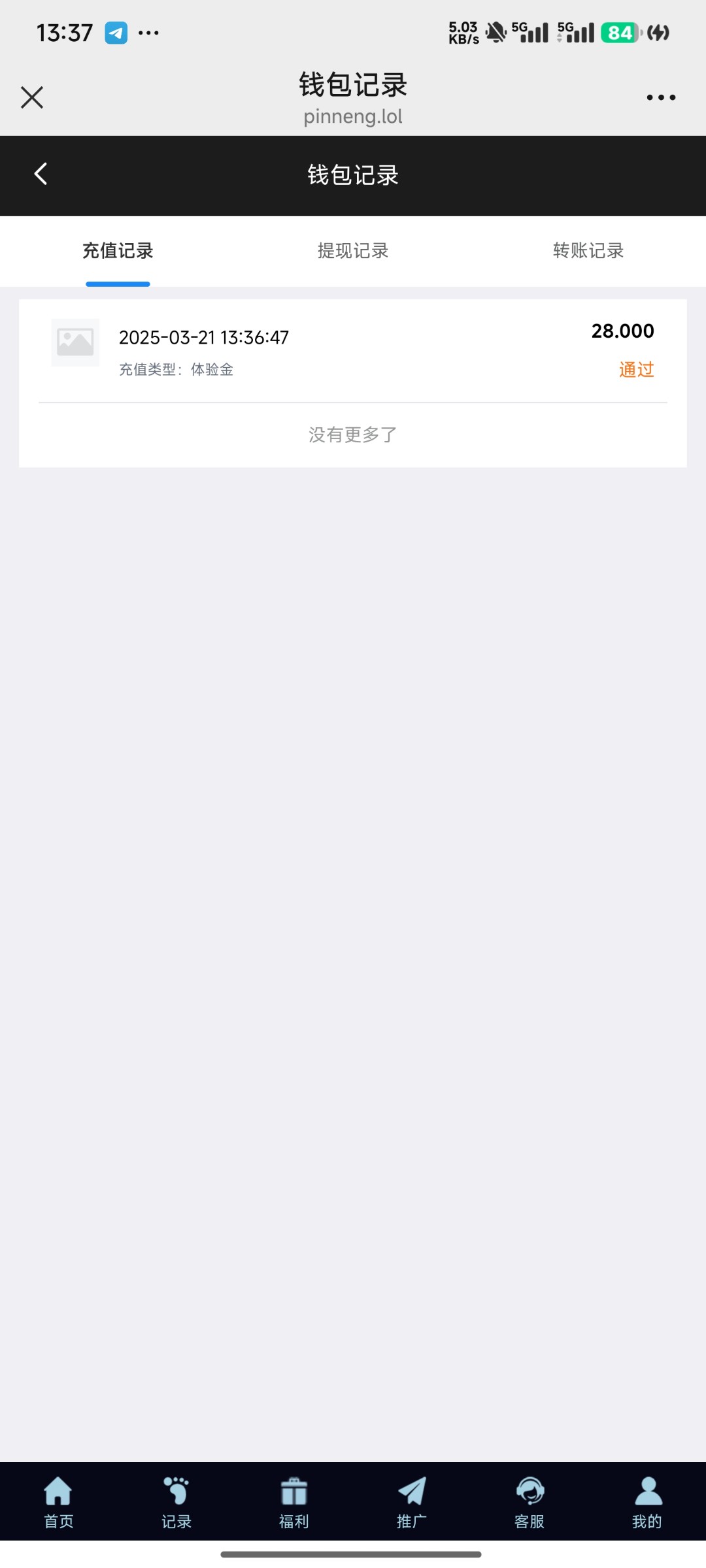Switch to the 转账记录 tab
The height and width of the screenshot is (1568, 706).
[588, 251]
